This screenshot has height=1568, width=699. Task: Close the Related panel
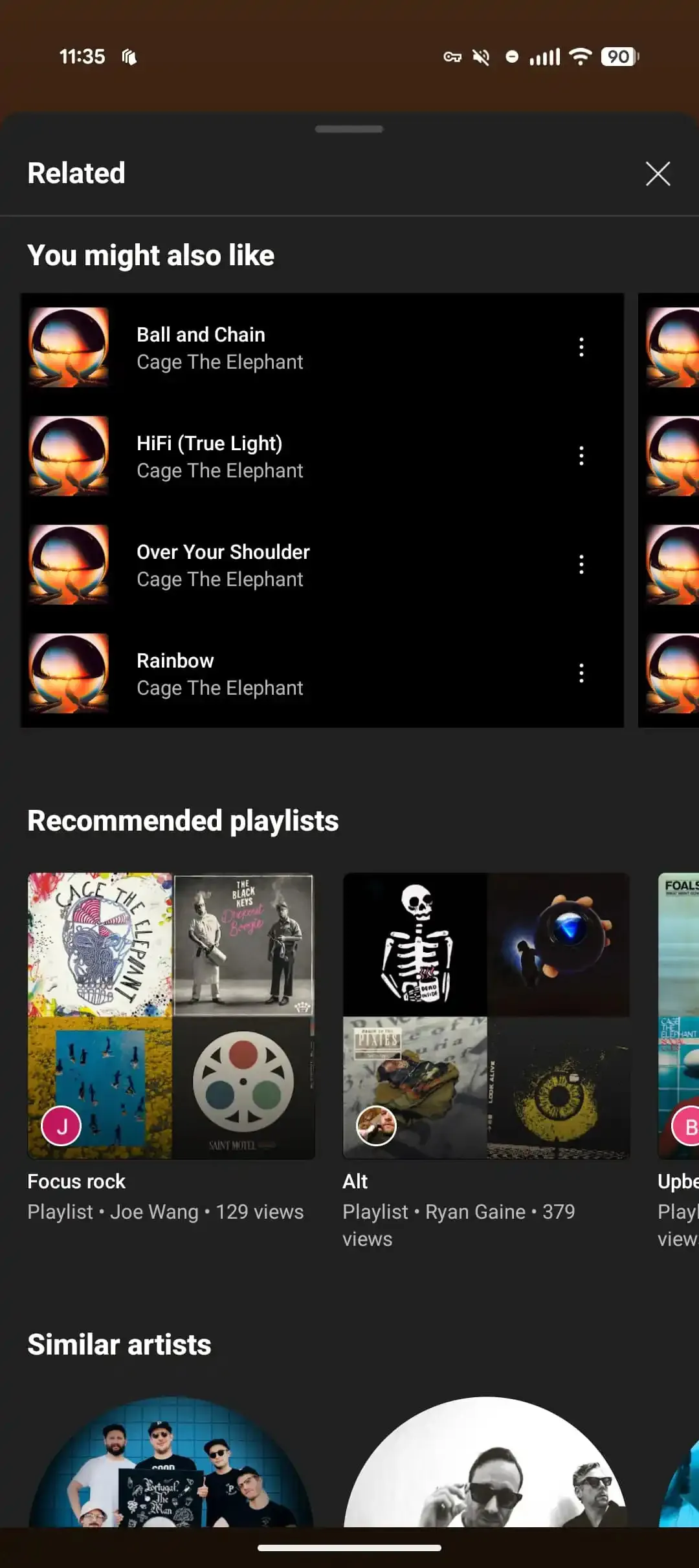coord(658,173)
